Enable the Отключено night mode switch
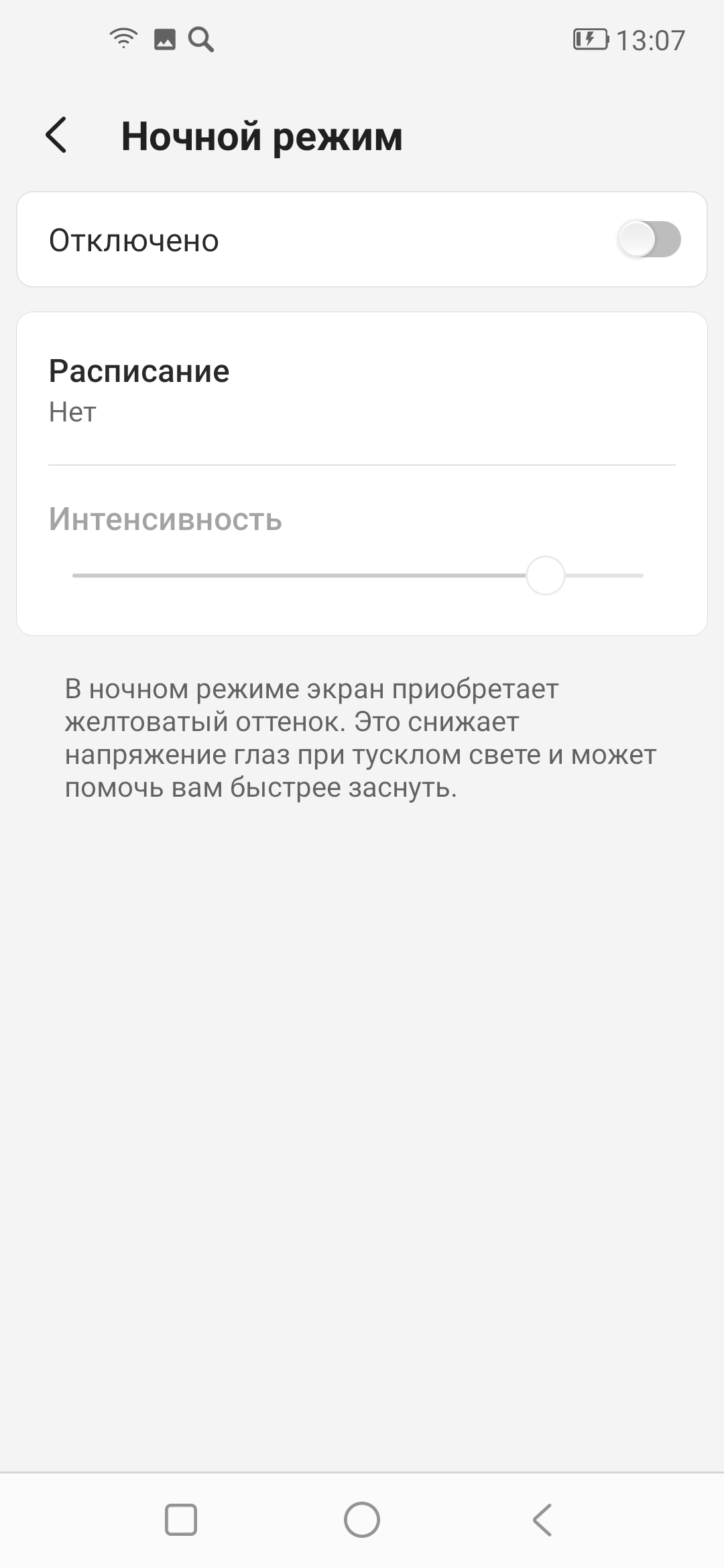Viewport: 724px width, 1568px height. (x=648, y=240)
